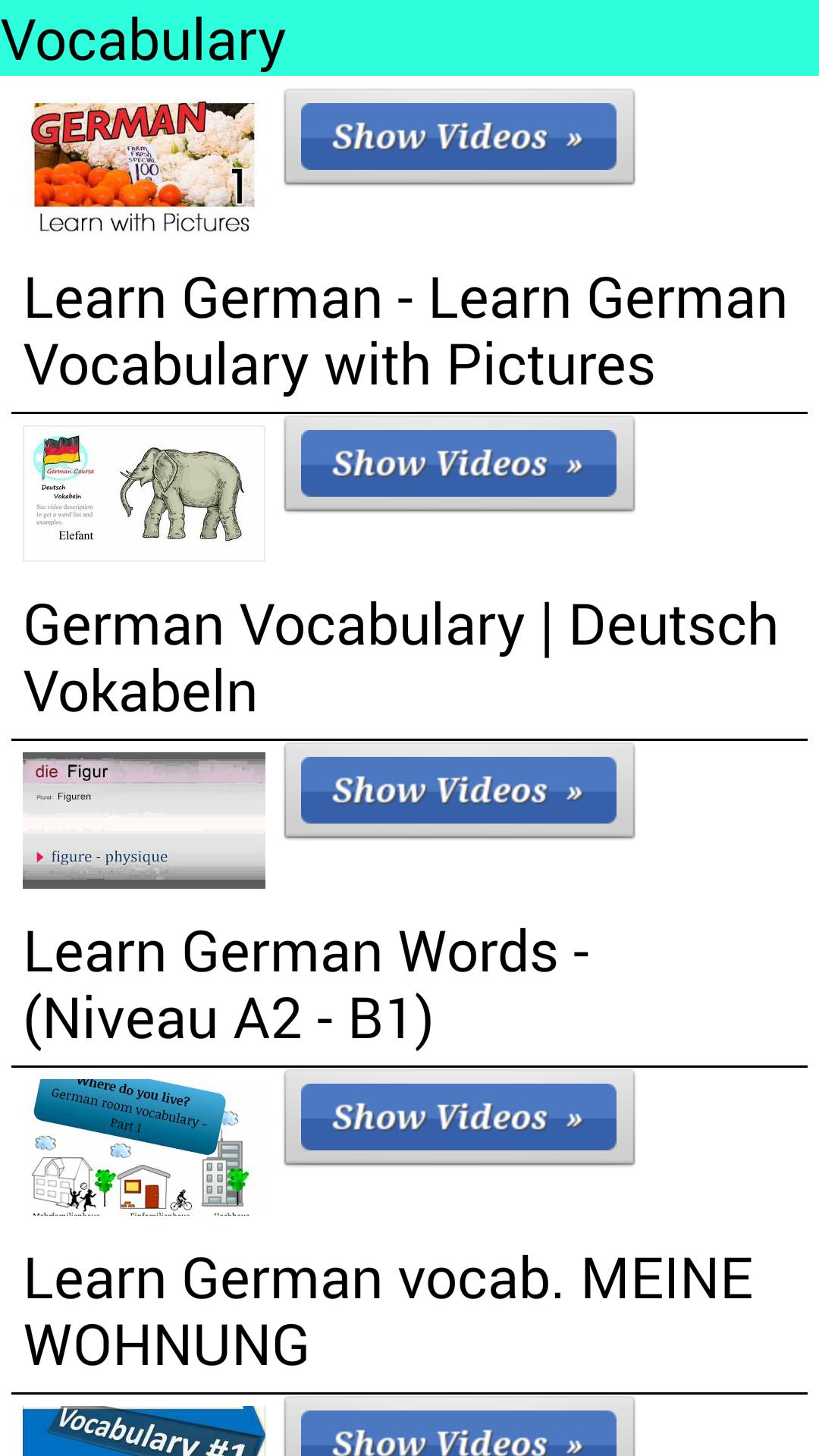Select German Vocabulary Deutsch Vokabeln title
Image resolution: width=819 pixels, height=1456 pixels.
pos(400,656)
